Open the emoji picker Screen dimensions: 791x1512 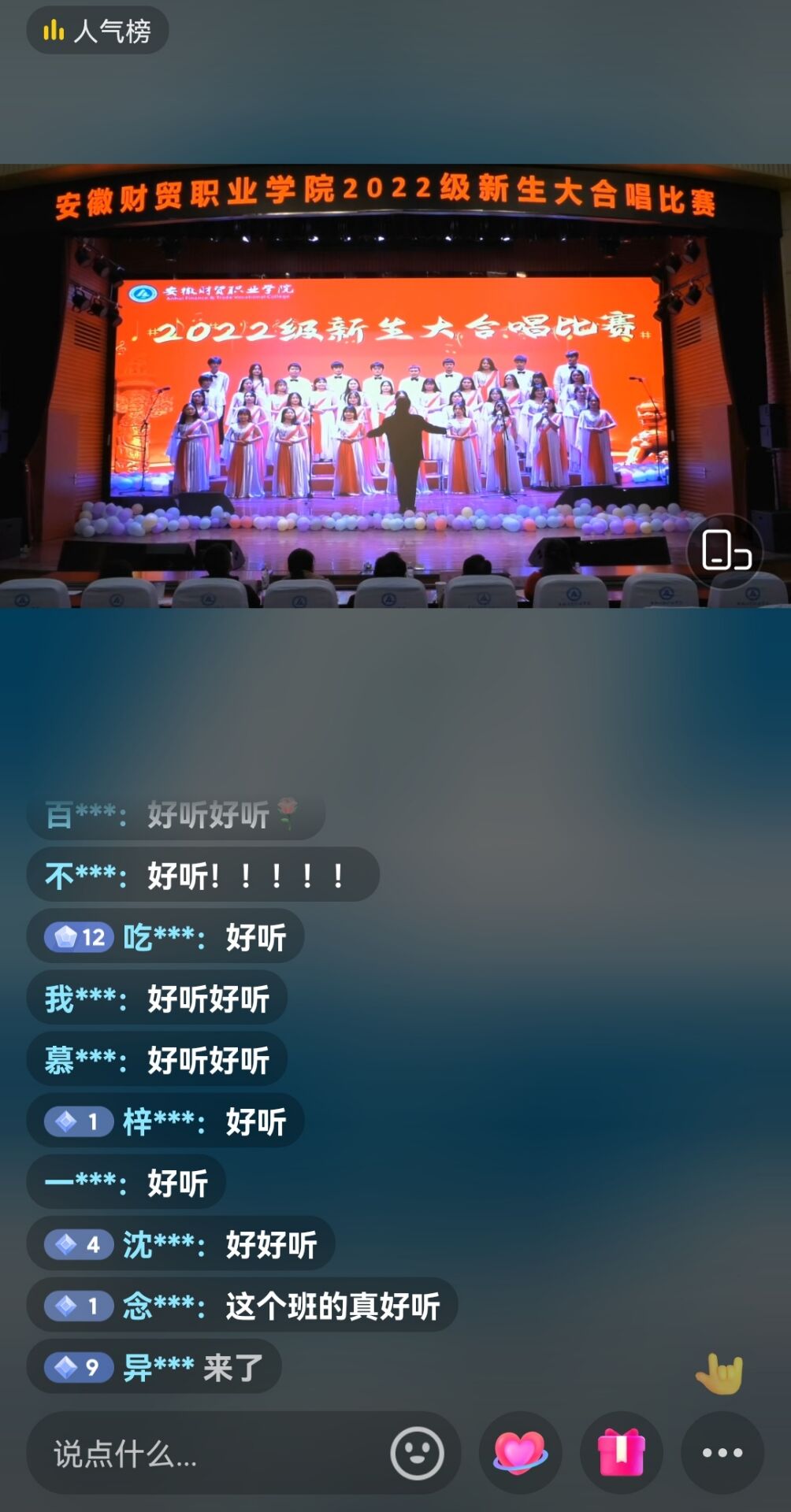click(x=417, y=1454)
